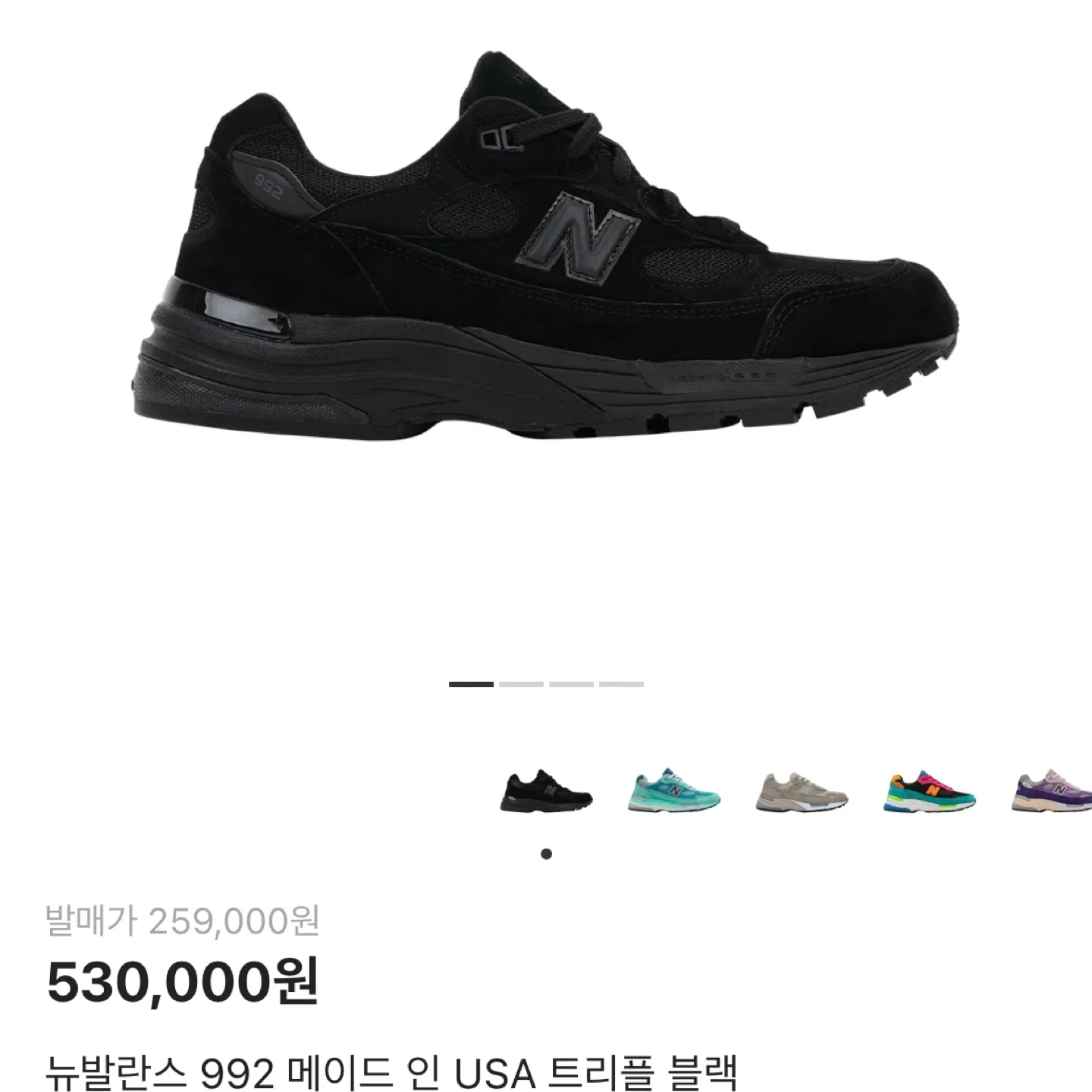
Task: Jump to the second product image indicator
Action: tap(521, 684)
